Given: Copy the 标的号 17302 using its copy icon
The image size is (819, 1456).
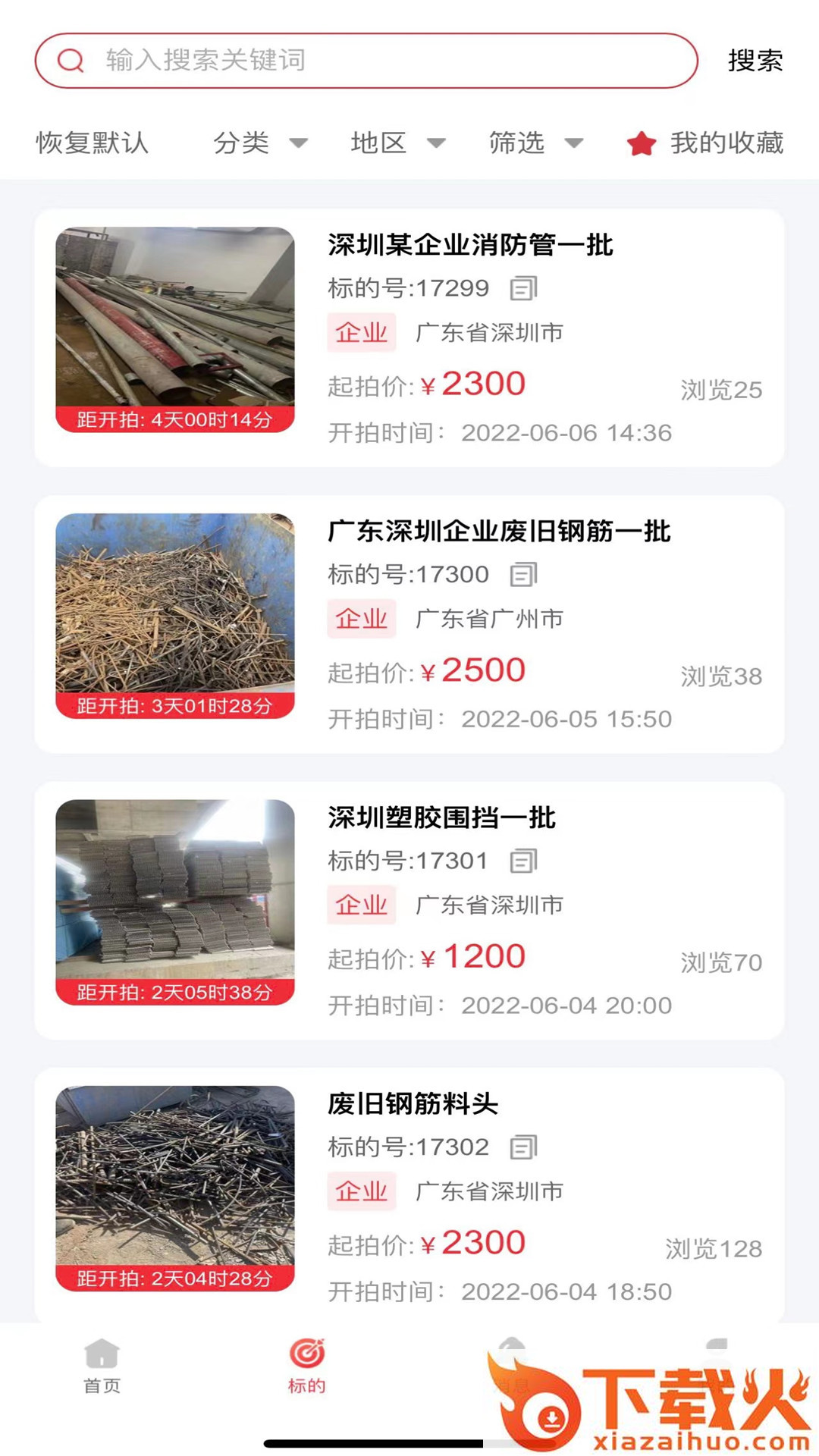Looking at the screenshot, I should coord(521,1147).
